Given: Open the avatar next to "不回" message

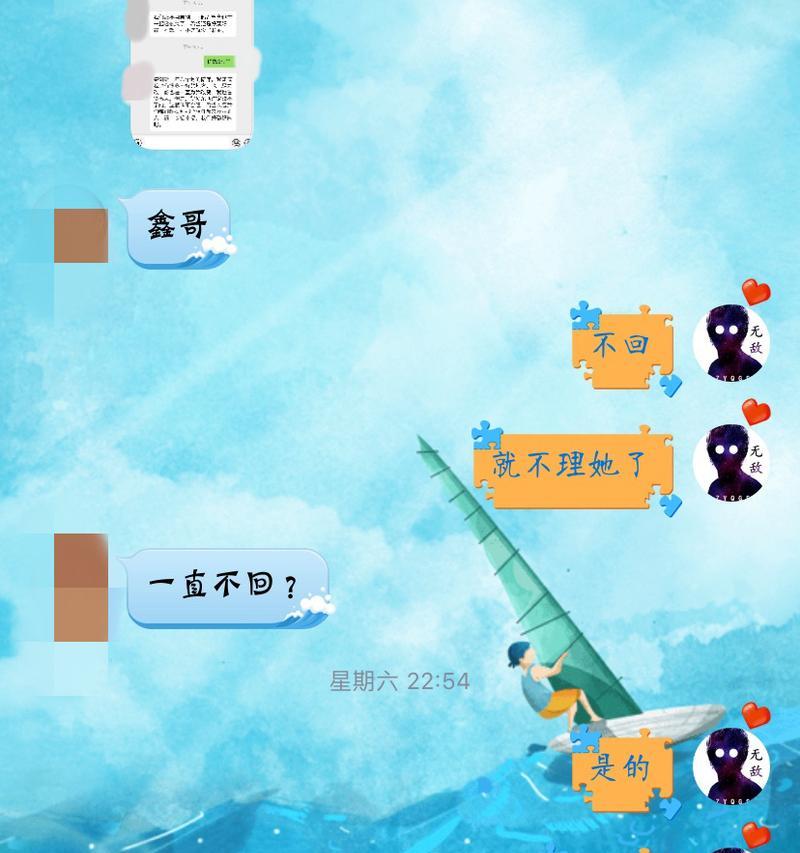Looking at the screenshot, I should coord(731,343).
